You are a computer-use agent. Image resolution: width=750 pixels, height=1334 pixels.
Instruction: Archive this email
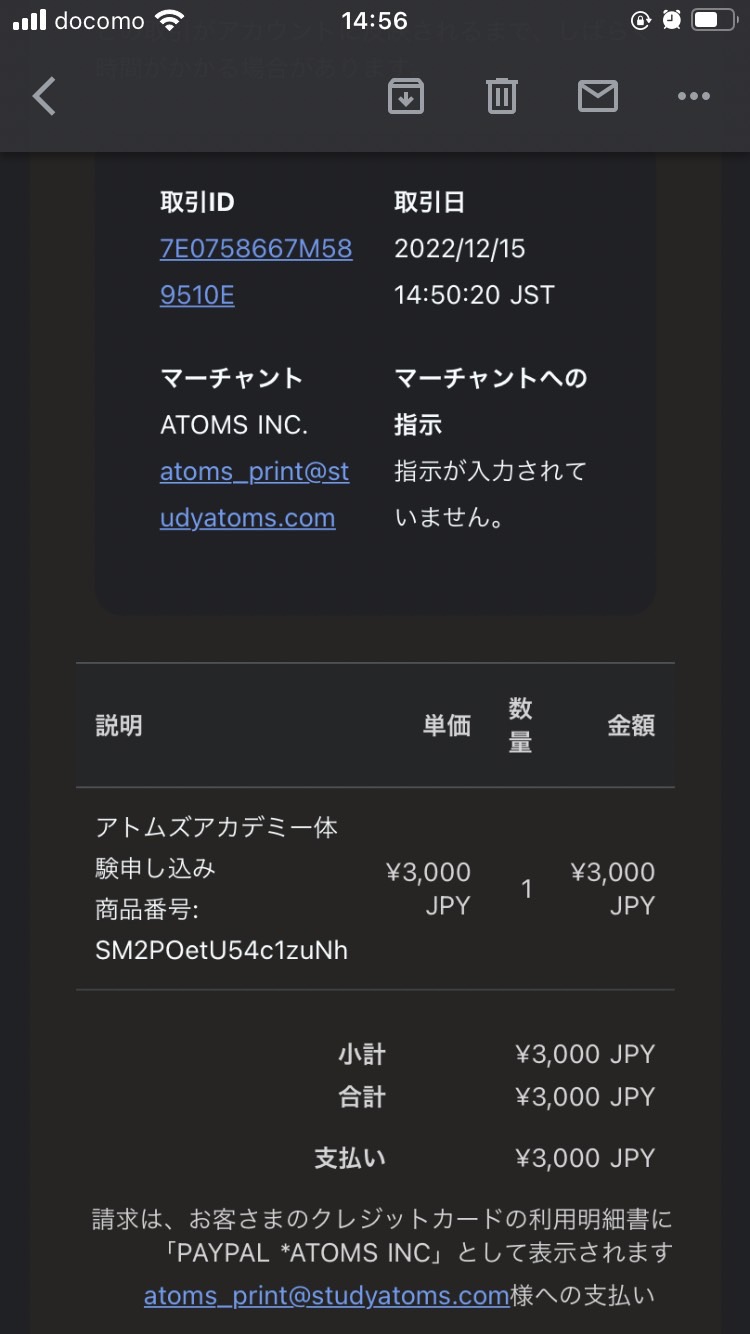(x=406, y=97)
